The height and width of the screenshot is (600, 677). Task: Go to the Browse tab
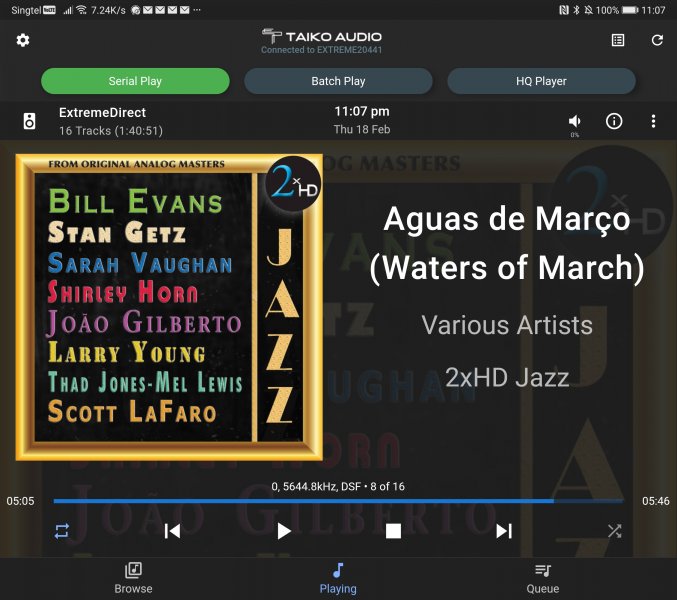133,578
